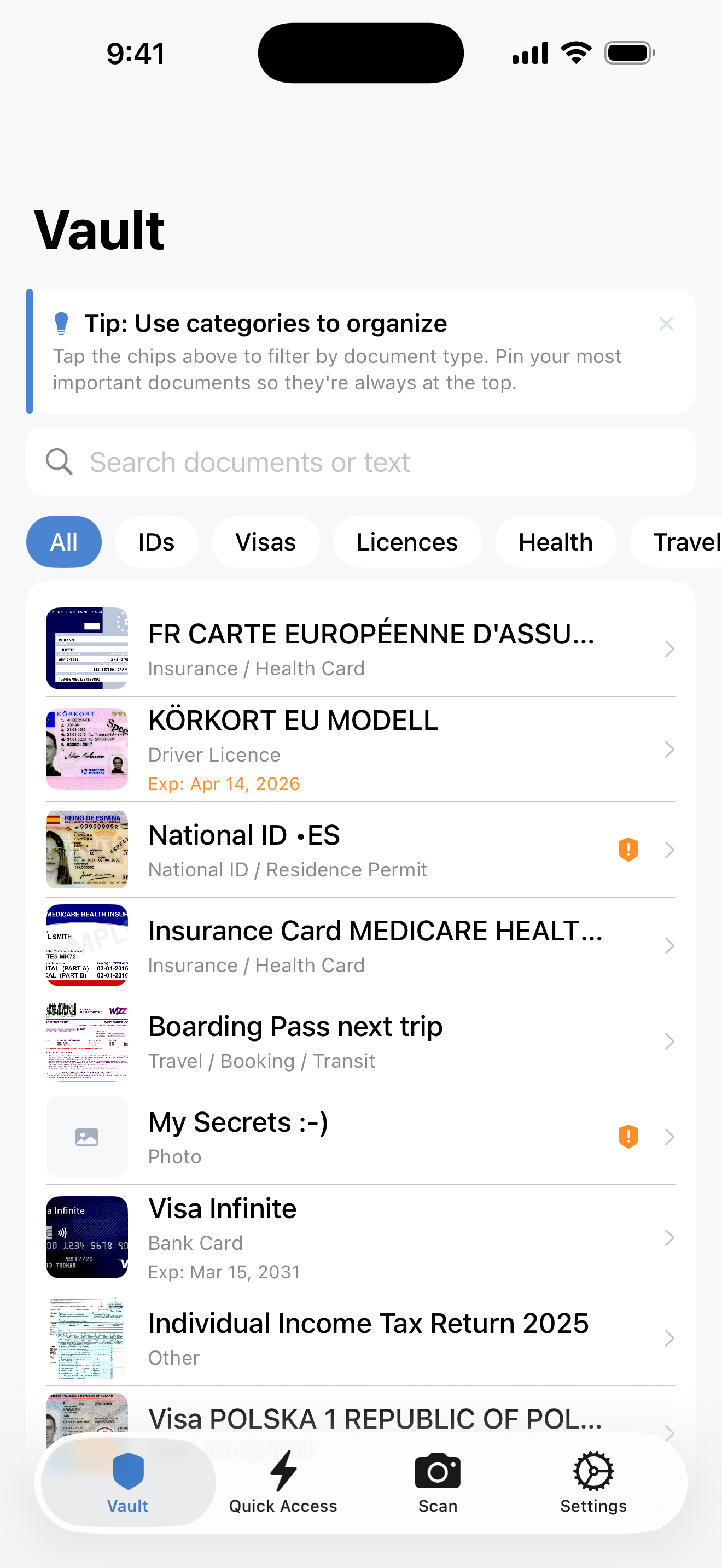Expand details for KÖRKORT EU MODELL
The height and width of the screenshot is (1568, 722).
668,750
